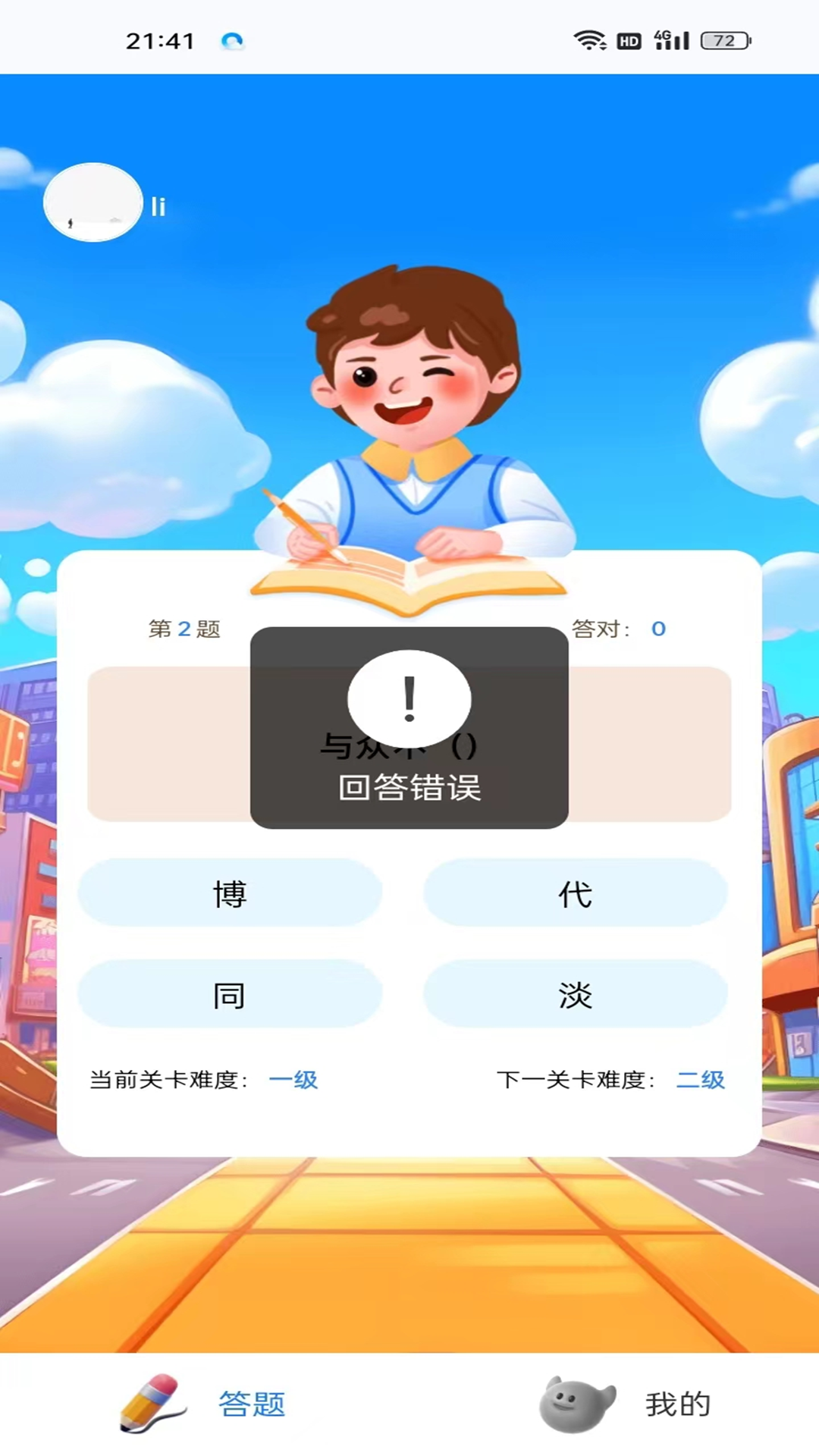Open the user profile avatar

pyautogui.click(x=93, y=202)
